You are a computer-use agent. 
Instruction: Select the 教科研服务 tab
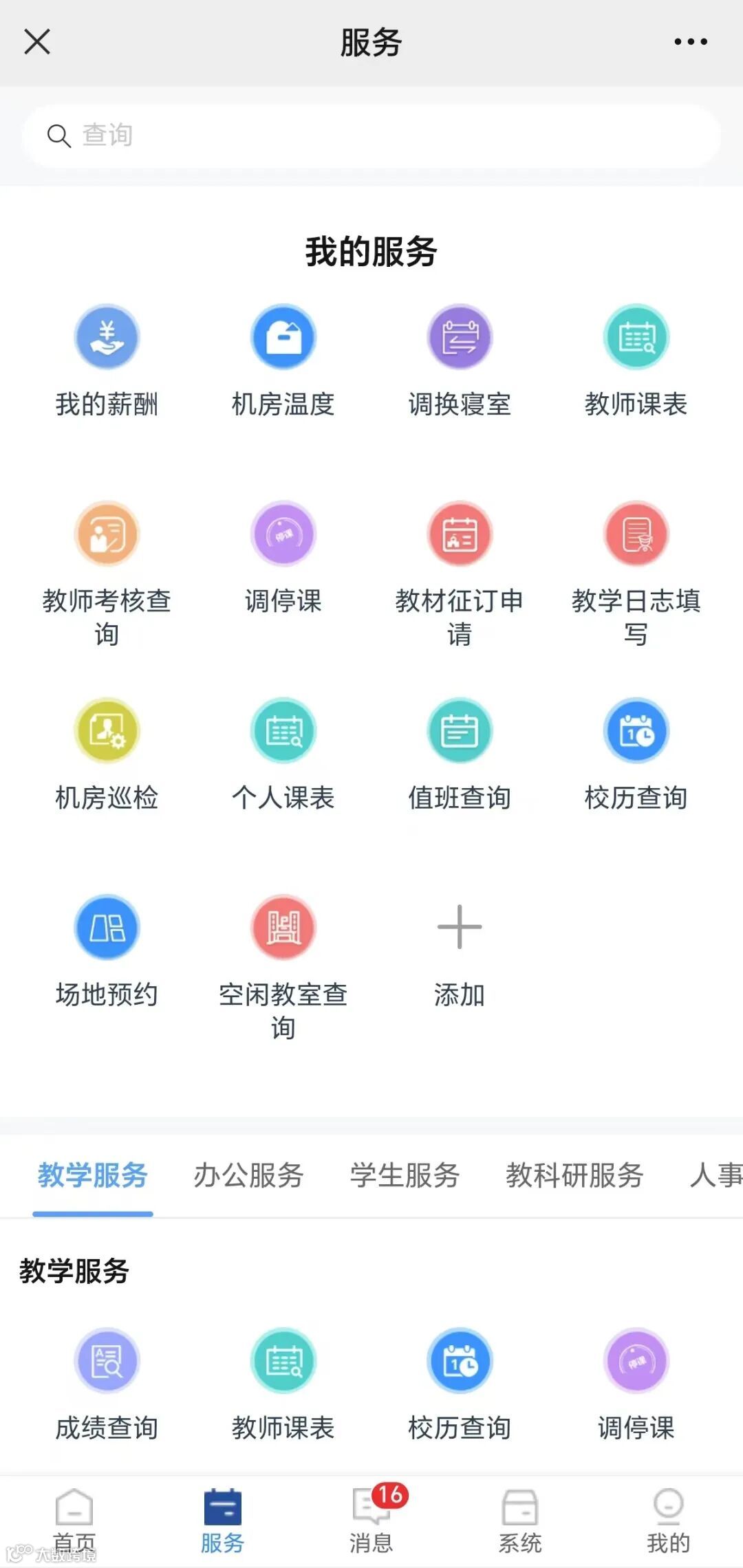574,1175
